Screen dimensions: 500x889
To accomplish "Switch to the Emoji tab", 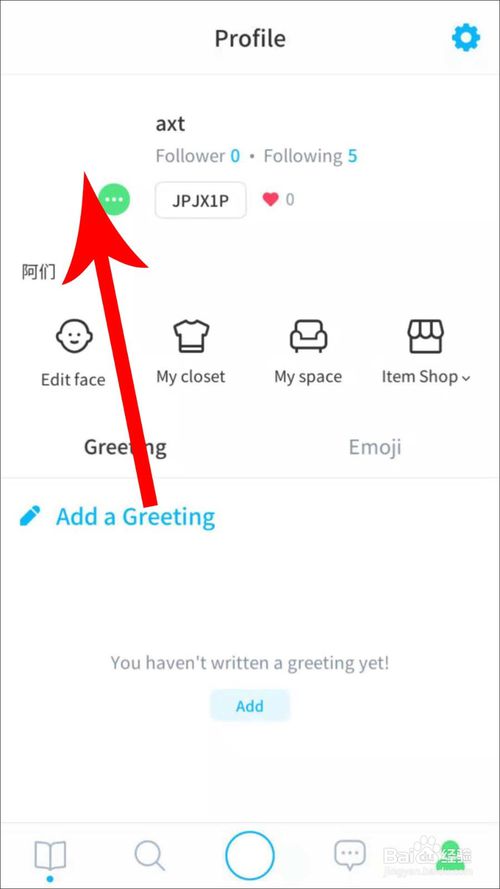I will (375, 447).
